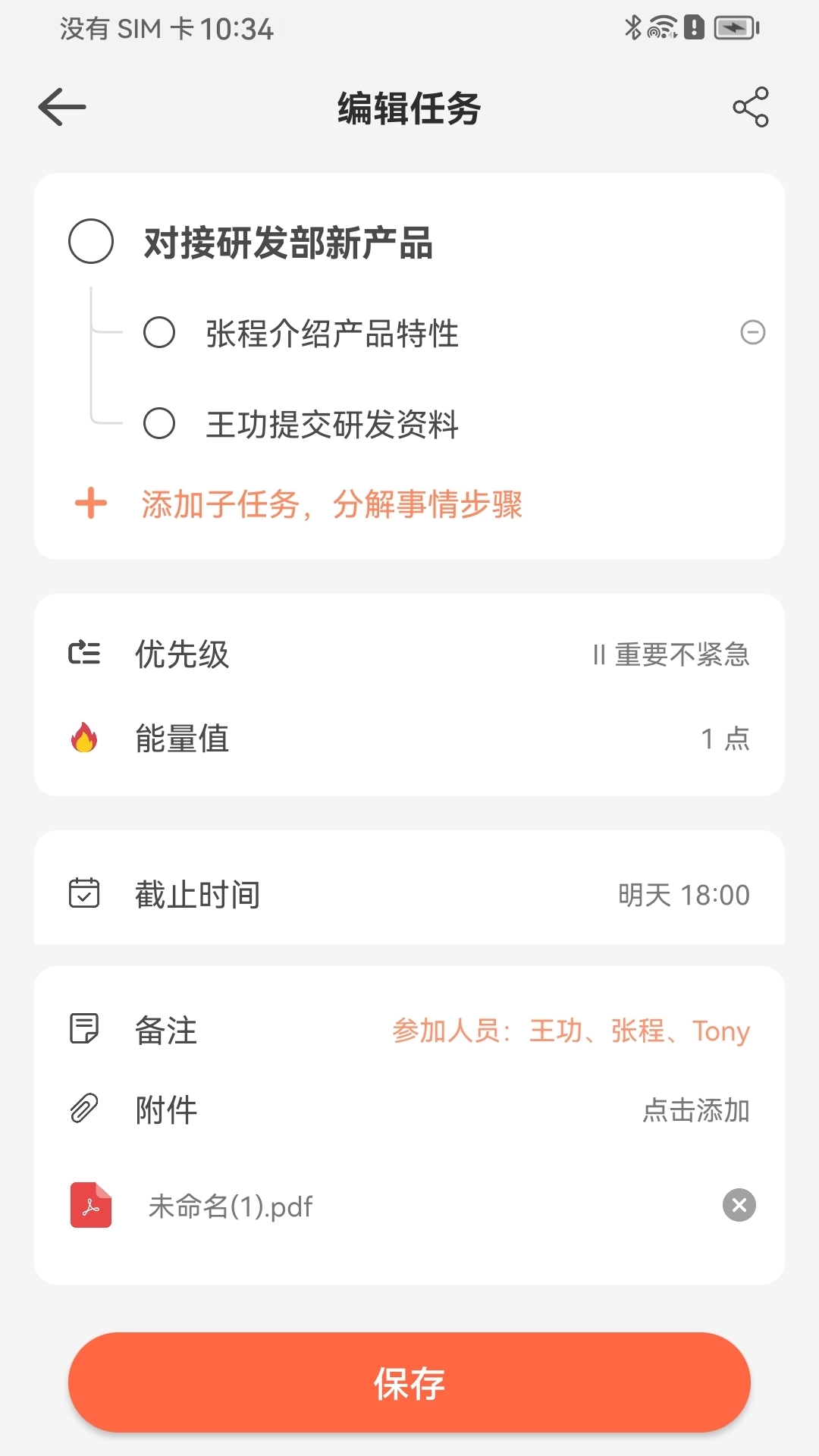This screenshot has width=819, height=1456.
Task: Tap 点击添加 to add an attachment
Action: pos(696,1110)
